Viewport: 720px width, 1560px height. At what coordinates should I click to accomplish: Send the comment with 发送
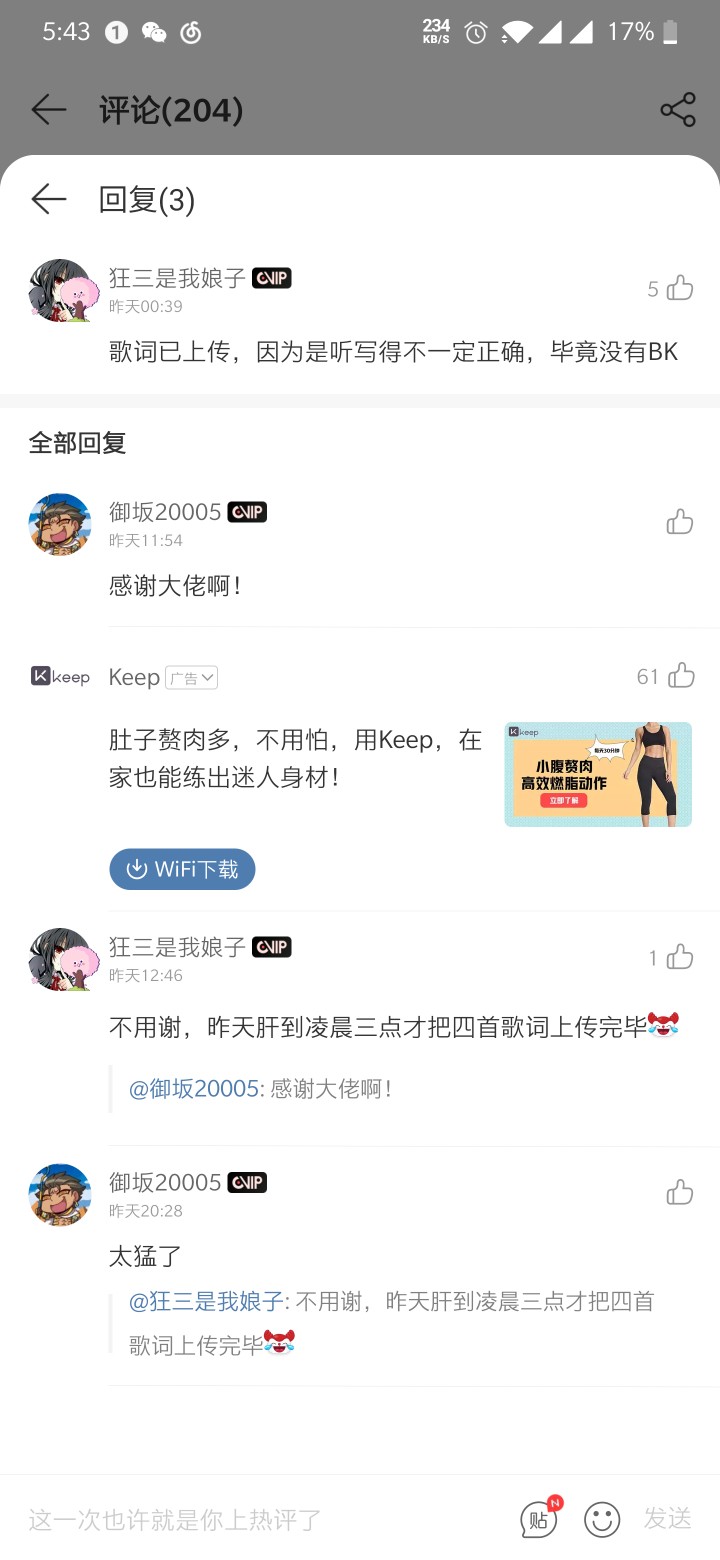(x=667, y=1519)
